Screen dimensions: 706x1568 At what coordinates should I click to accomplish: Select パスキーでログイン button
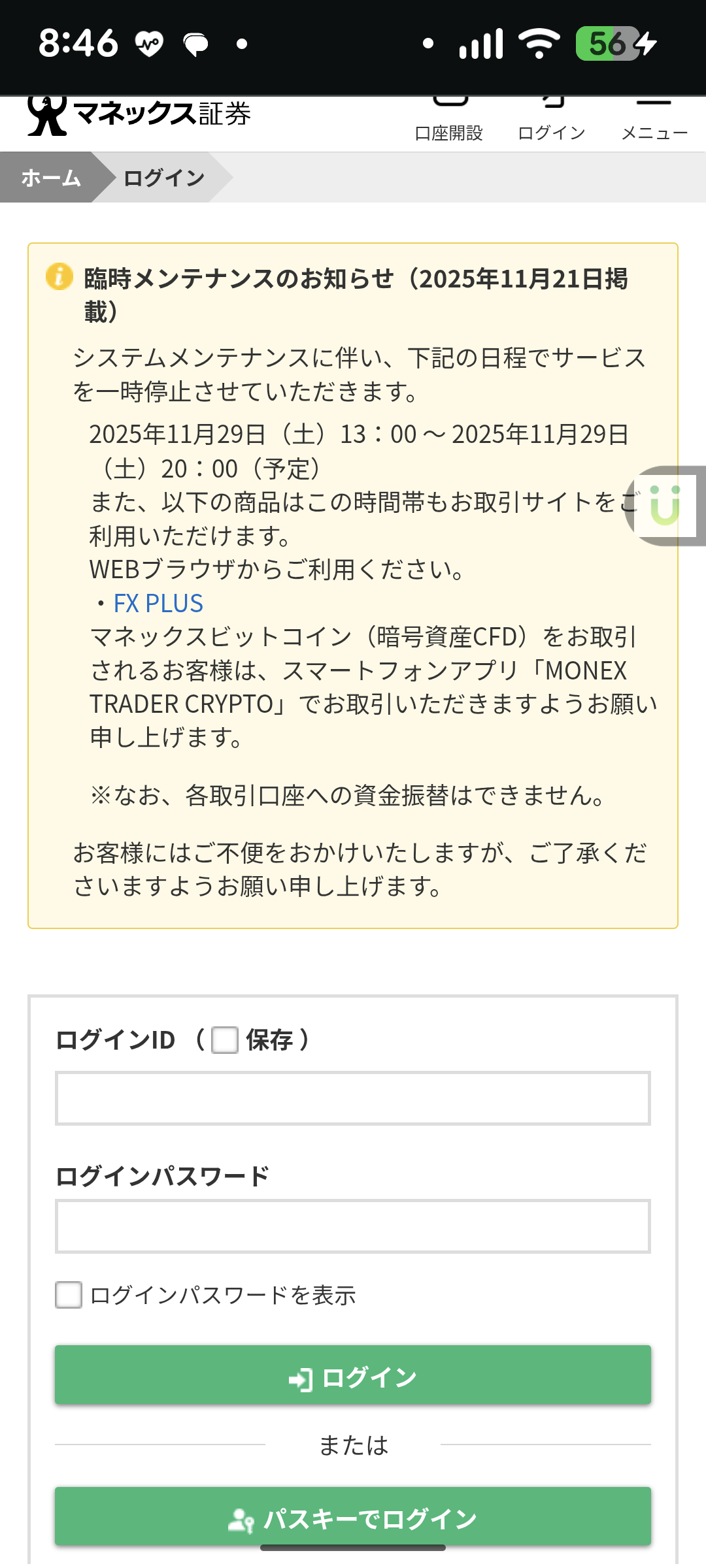coord(353,1517)
